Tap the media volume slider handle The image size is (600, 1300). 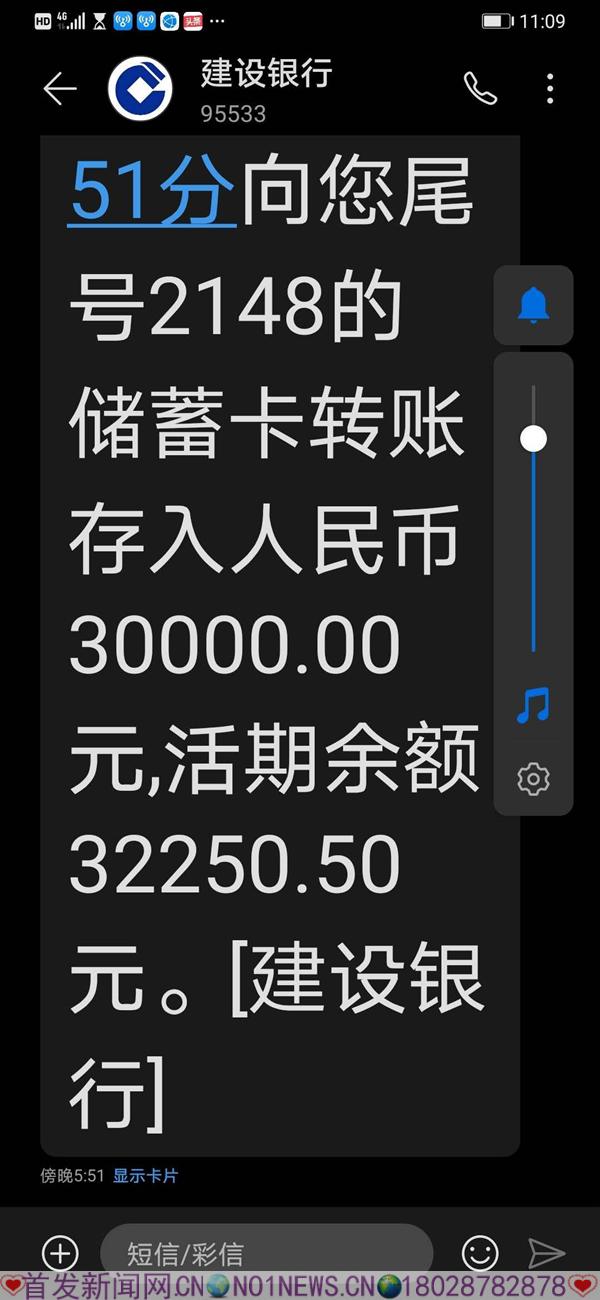click(x=533, y=438)
